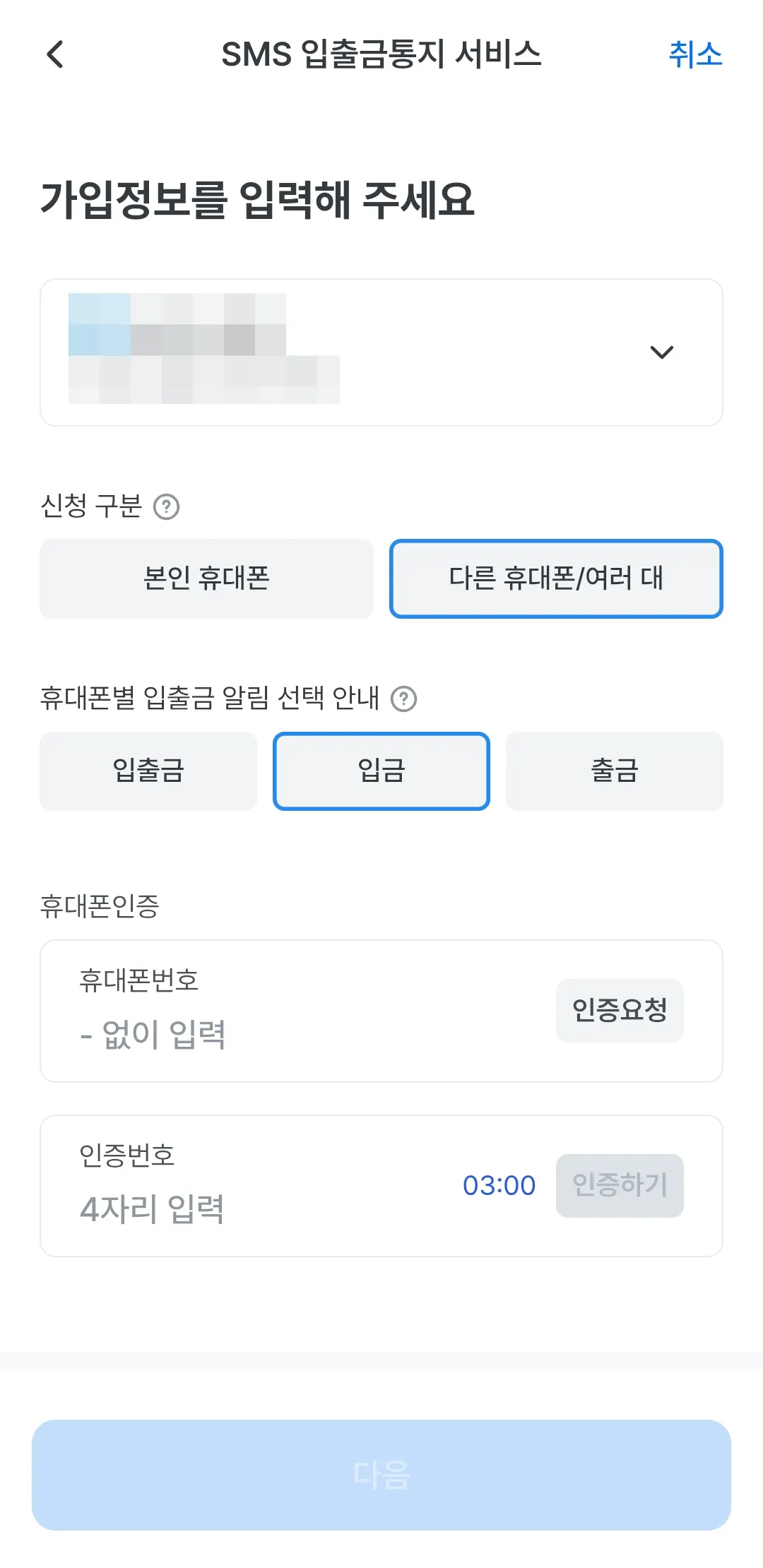Expand the account selection dropdown

[x=661, y=352]
